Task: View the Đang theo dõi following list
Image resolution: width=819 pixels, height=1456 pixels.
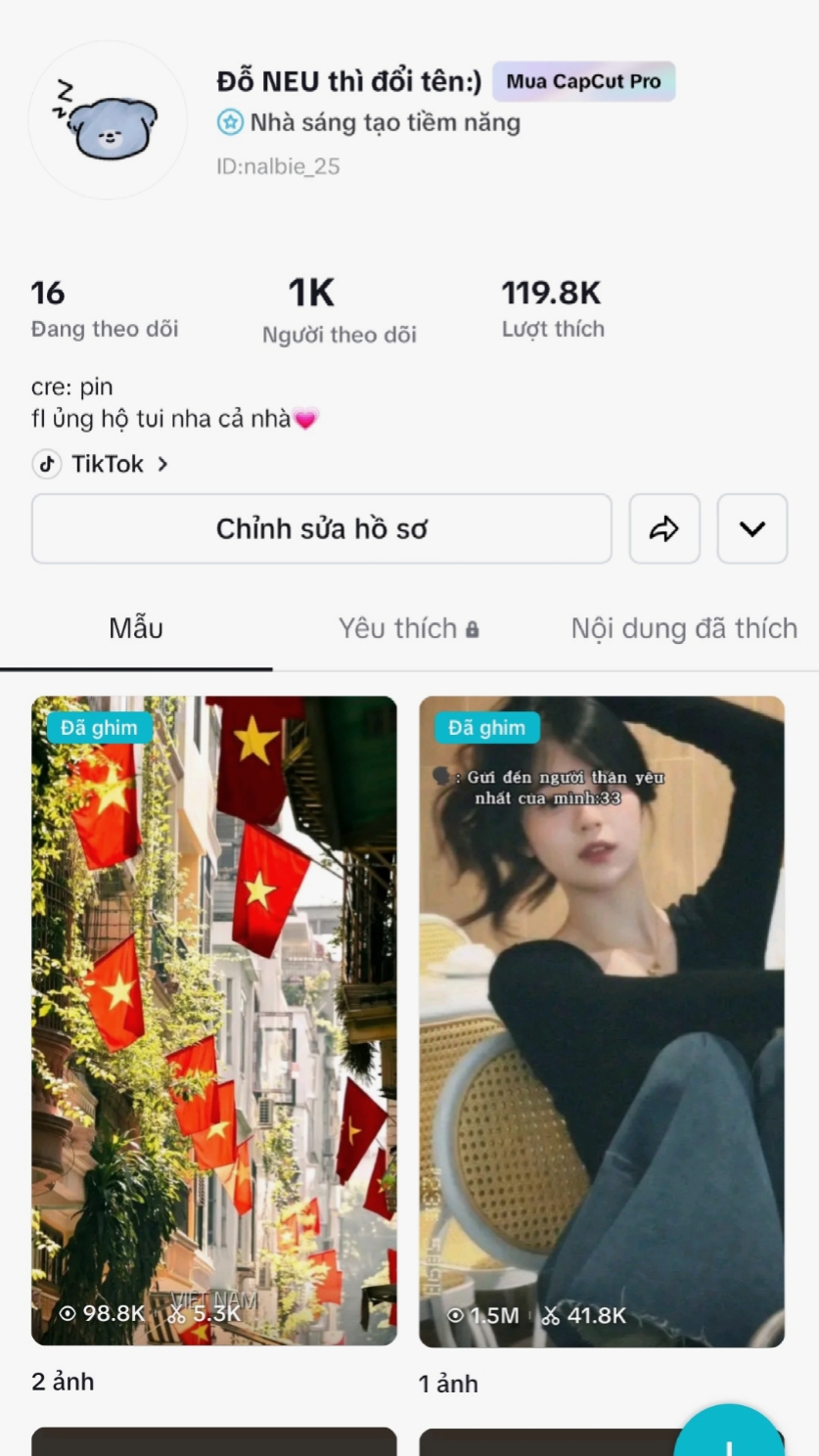Action: [105, 310]
